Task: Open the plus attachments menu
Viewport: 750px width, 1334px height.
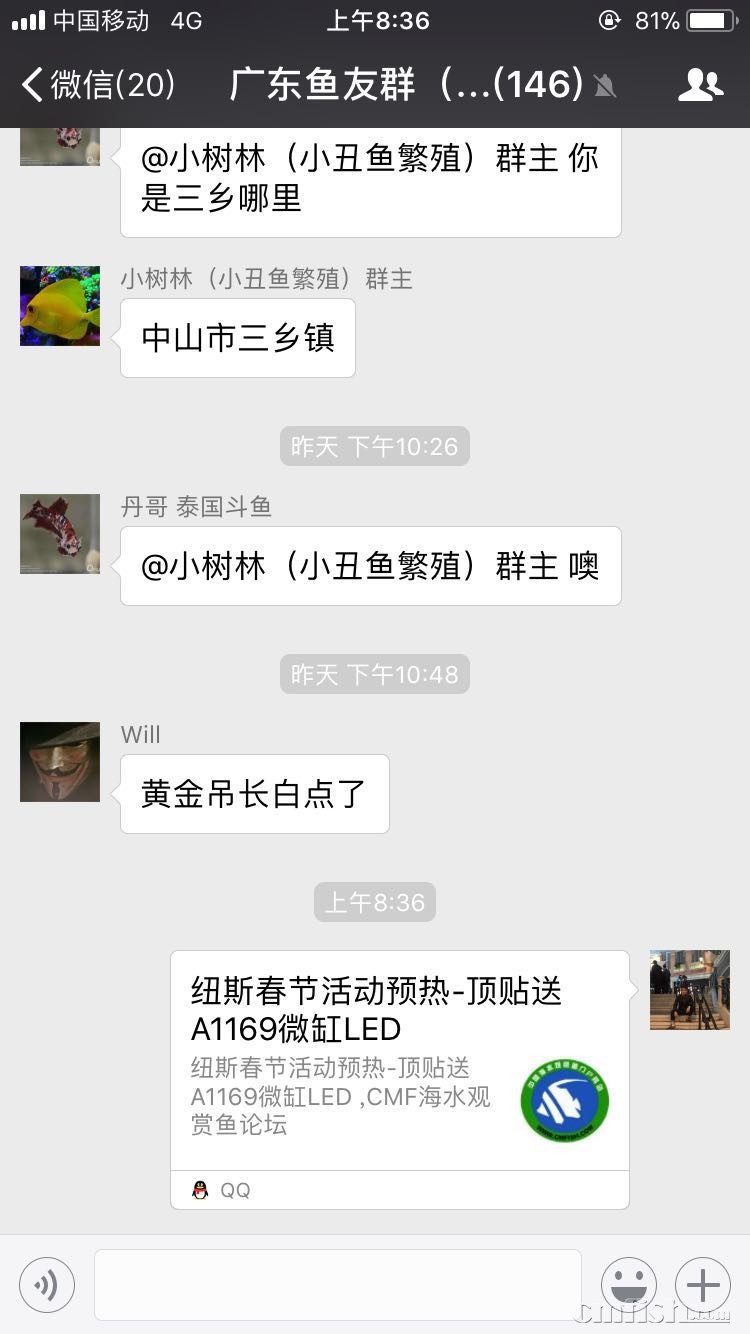Action: pos(703,1285)
